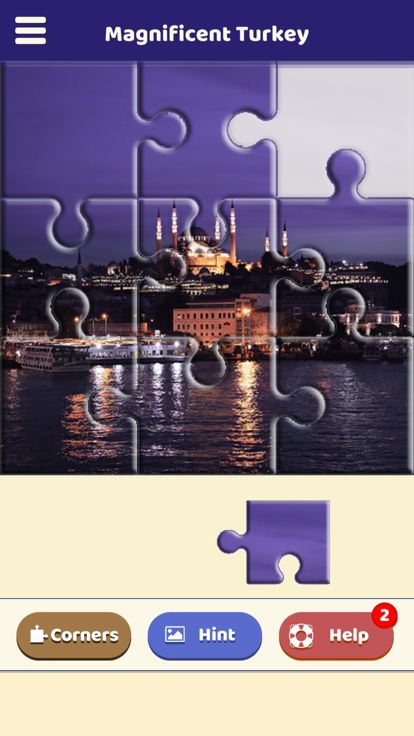Use the Help lifebuoy button
This screenshot has height=736, width=414.
[x=336, y=636]
